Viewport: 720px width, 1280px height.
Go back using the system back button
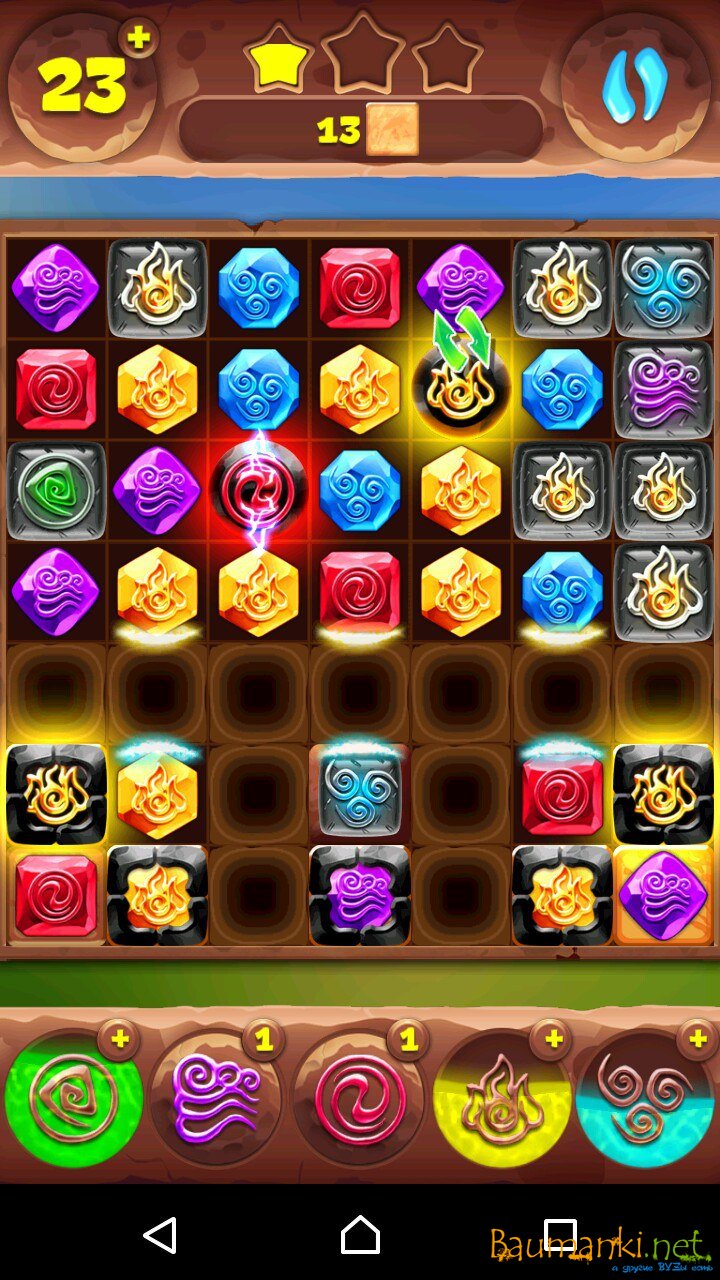(x=160, y=1235)
